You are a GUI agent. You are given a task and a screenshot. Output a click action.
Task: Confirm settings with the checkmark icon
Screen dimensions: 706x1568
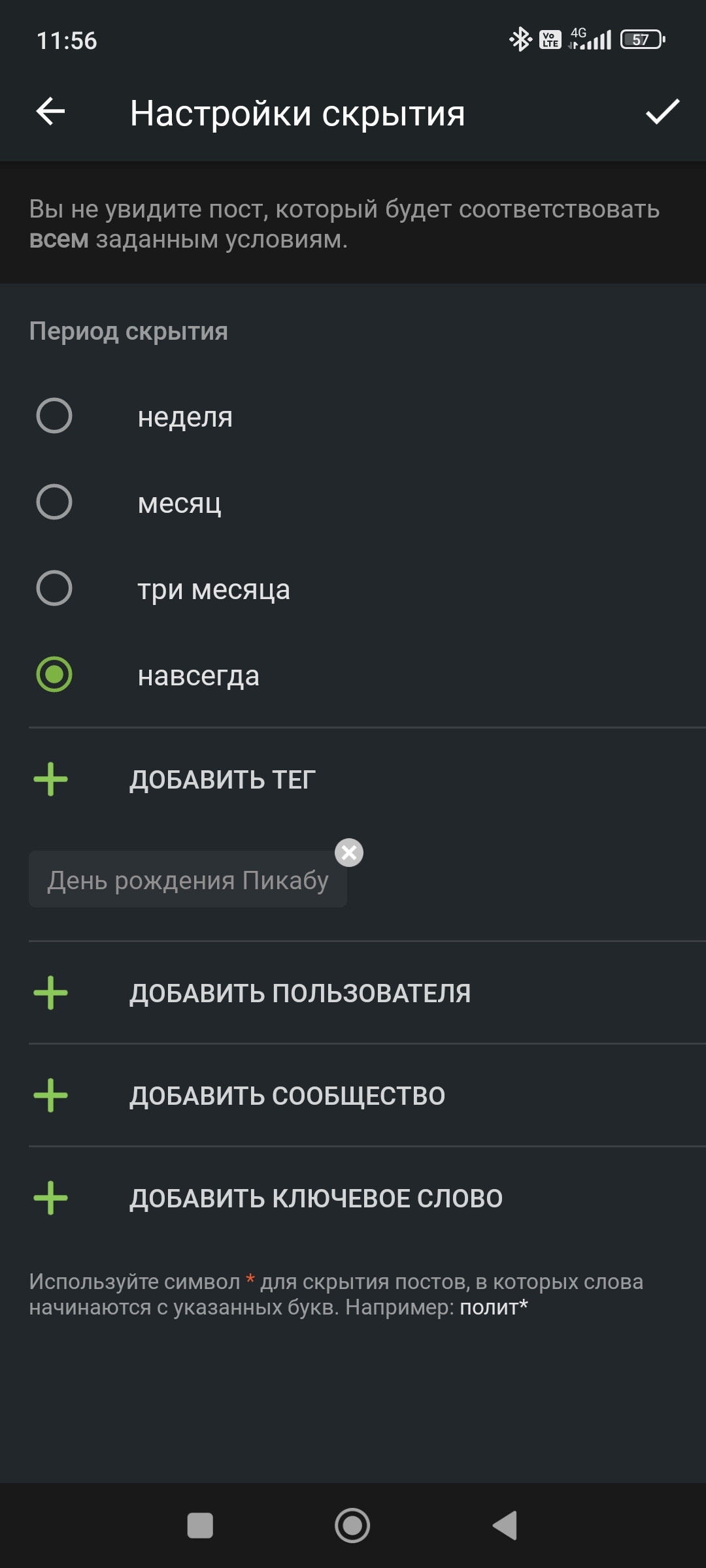(x=662, y=112)
